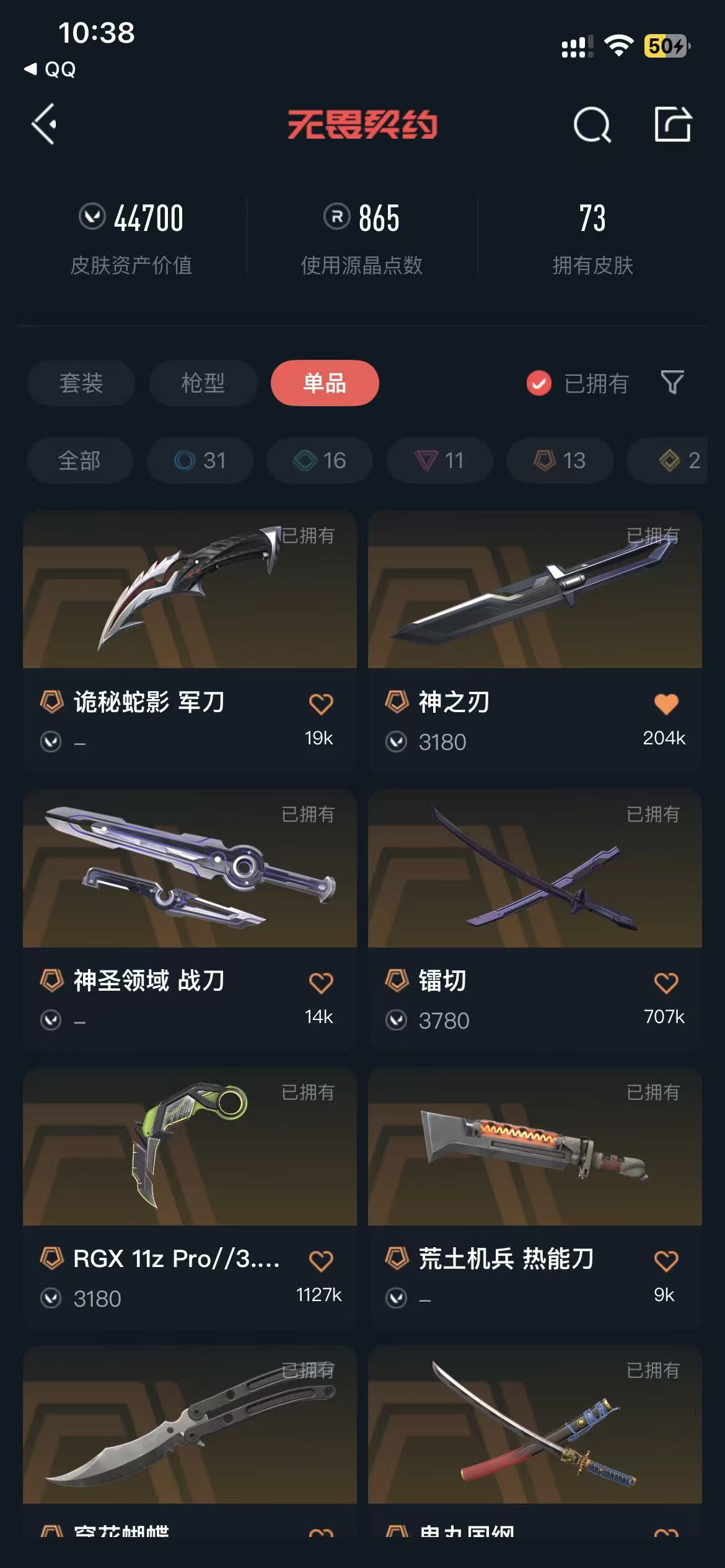Return to QQ via status bar link
This screenshot has height=1568, width=725.
pos(50,69)
